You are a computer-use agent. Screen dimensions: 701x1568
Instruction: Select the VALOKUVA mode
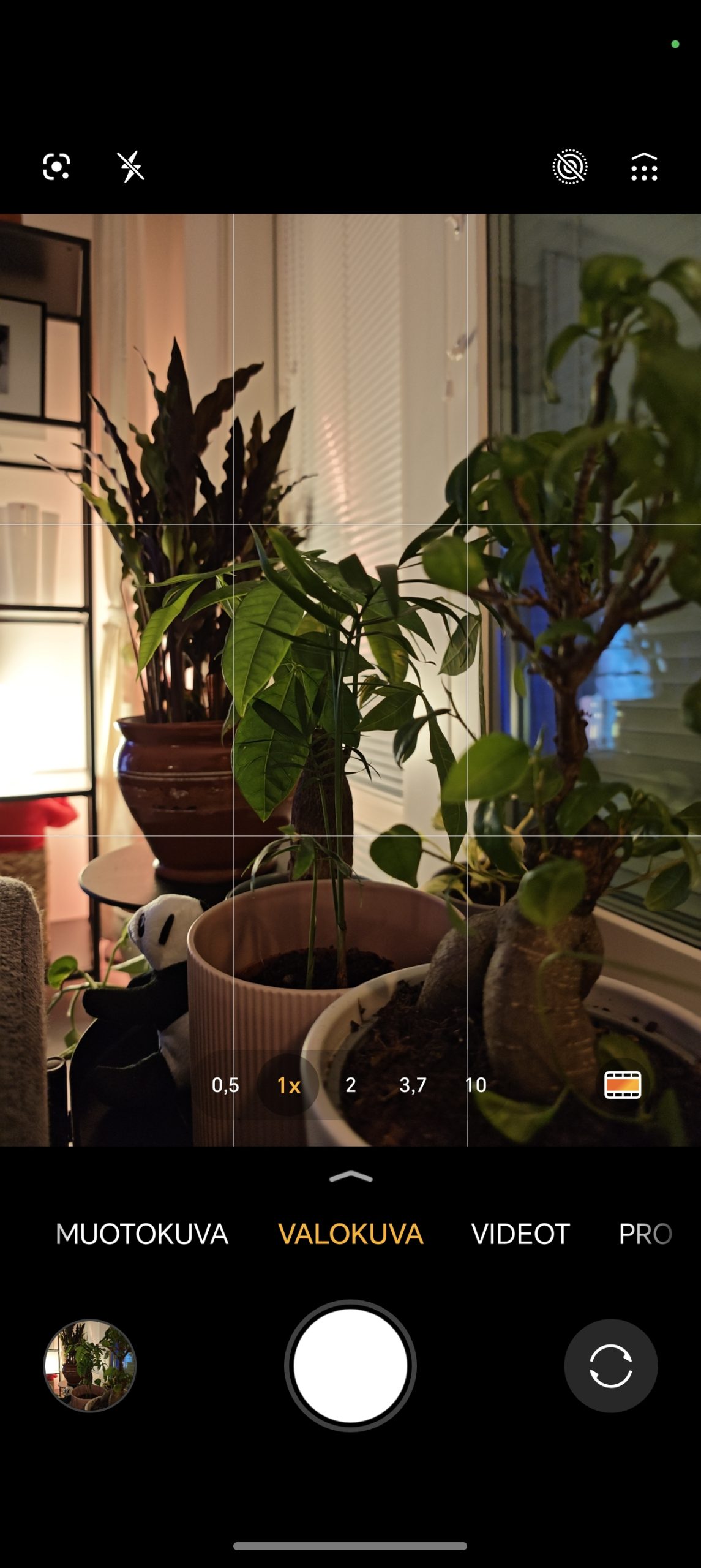(x=351, y=1234)
